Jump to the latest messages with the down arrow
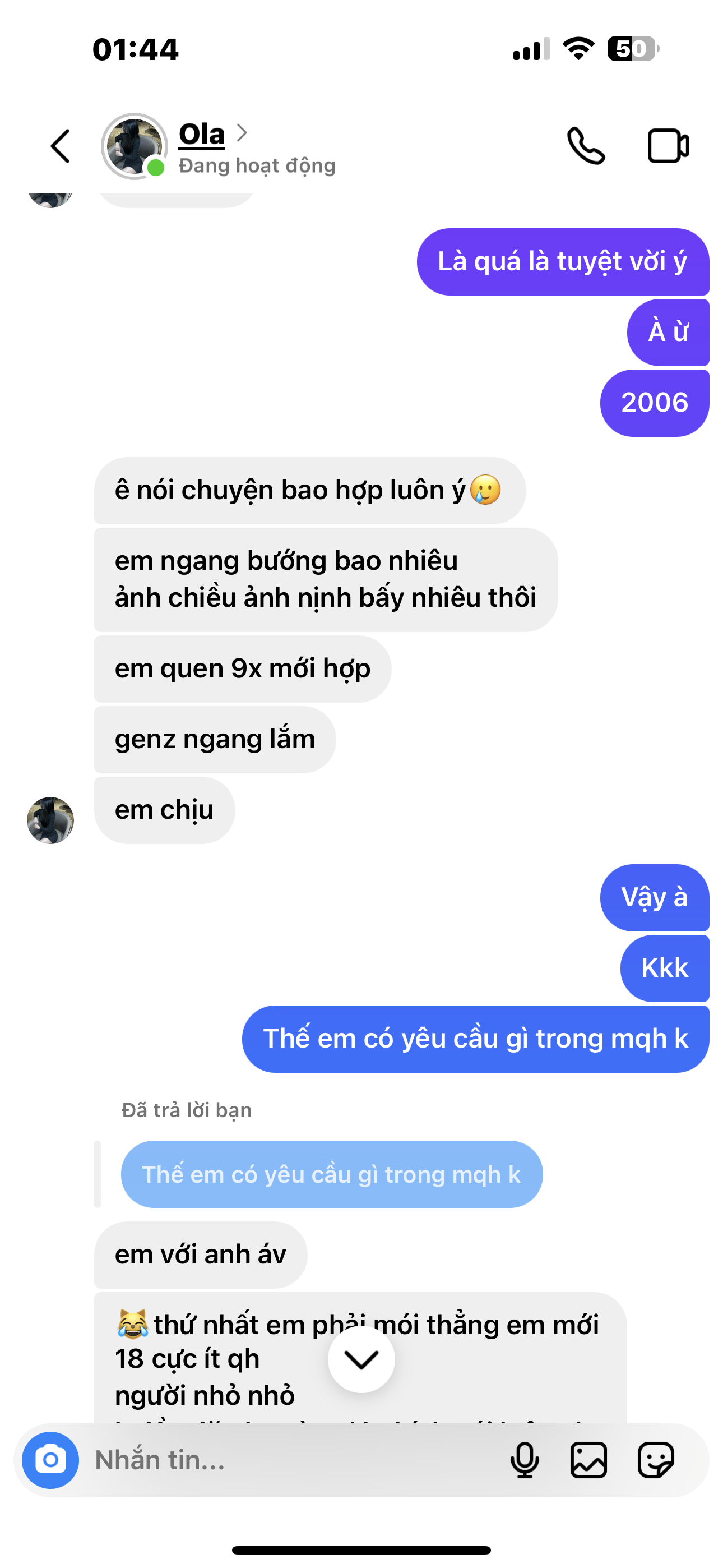Viewport: 723px width, 1568px height. pyautogui.click(x=361, y=1359)
